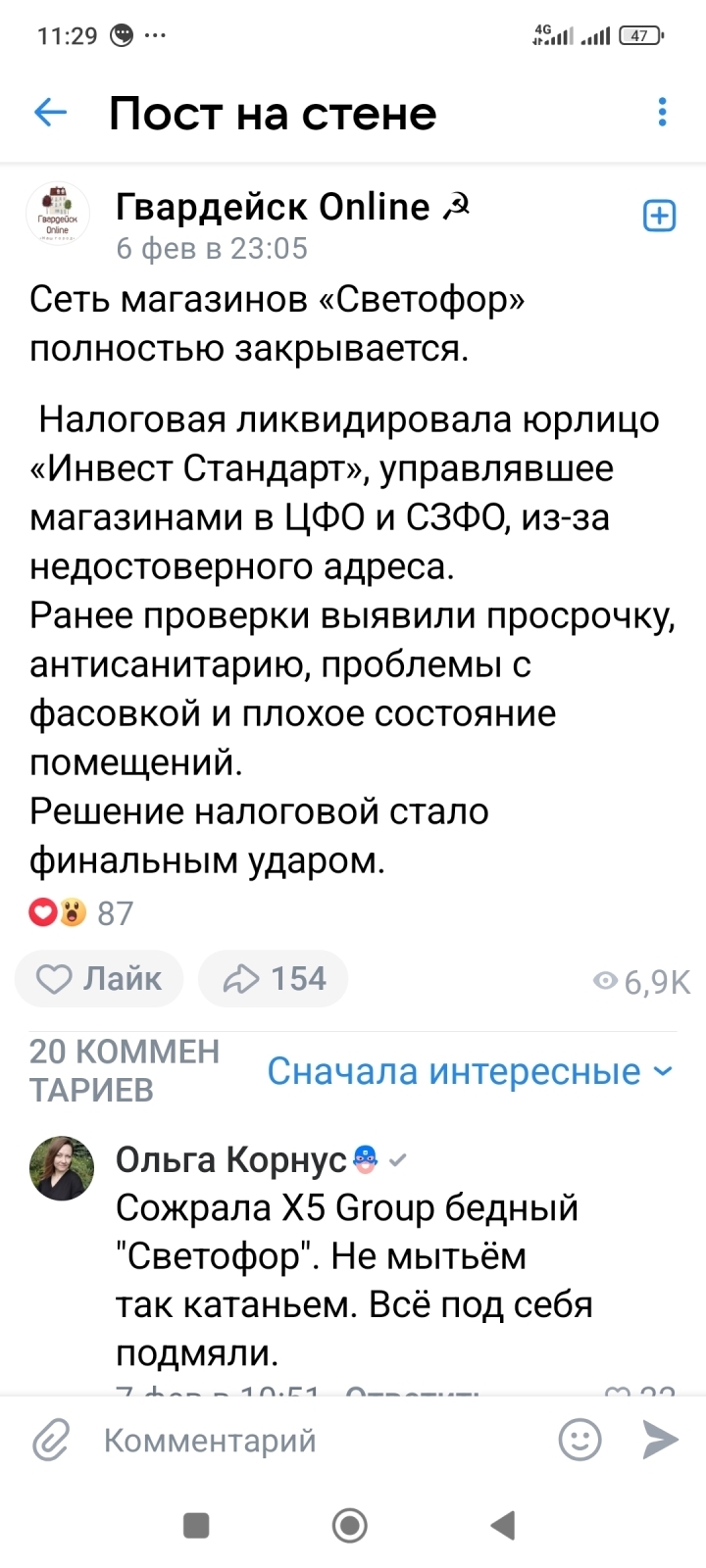Share the post with 154 reposts

(274, 978)
